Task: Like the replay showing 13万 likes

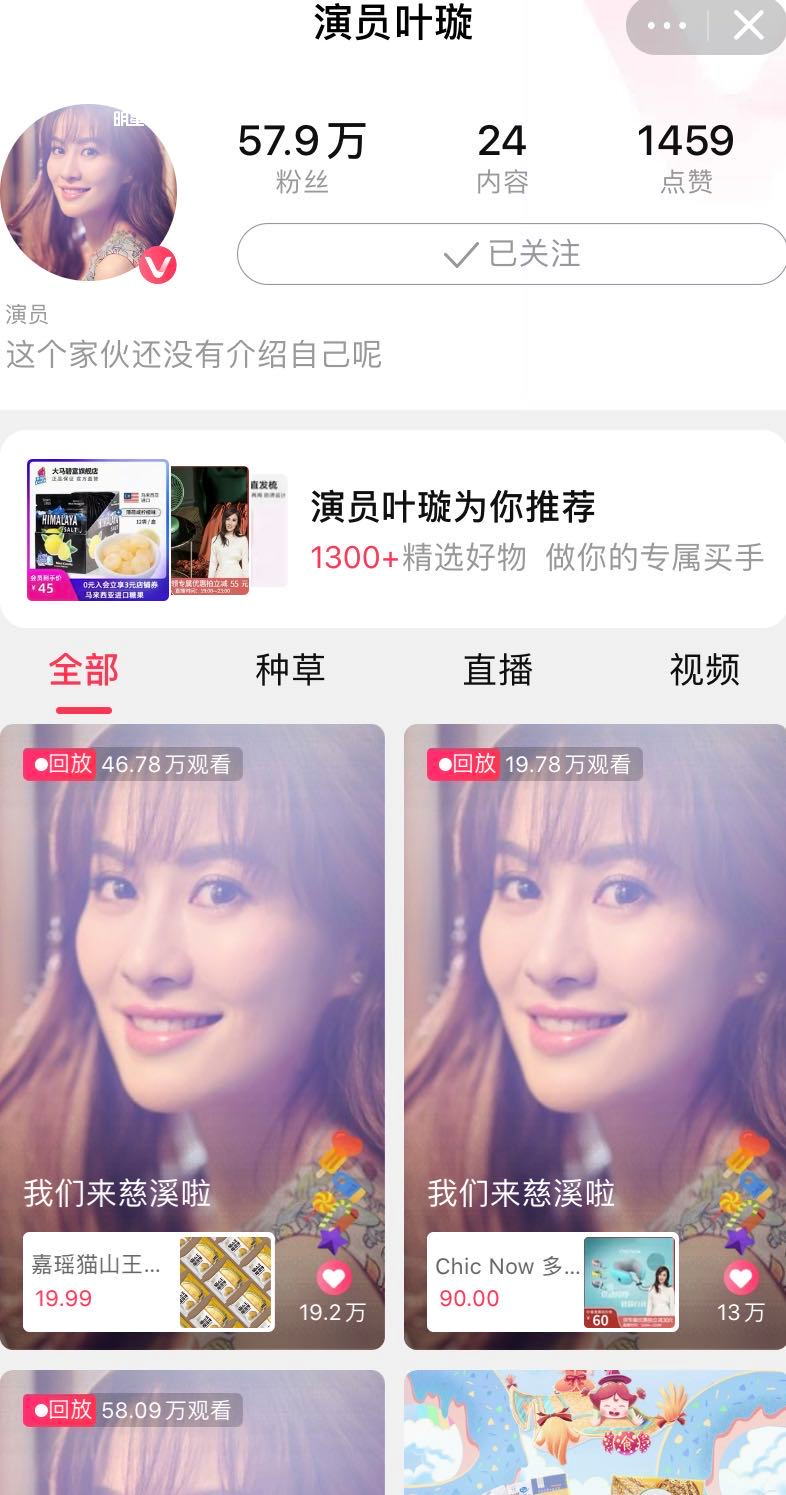Action: (740, 1279)
